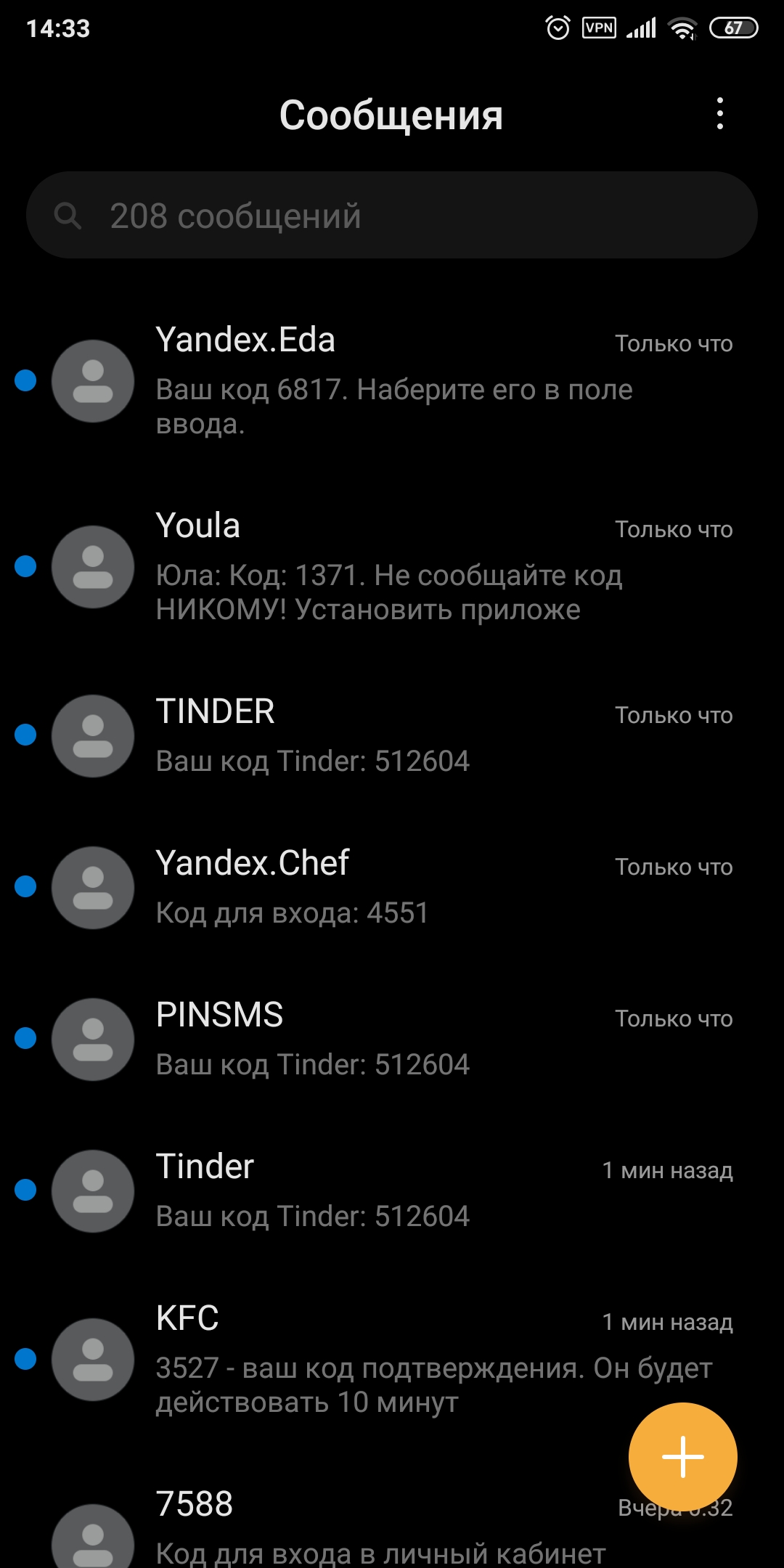Open the thread from sender 7588
The height and width of the screenshot is (1568, 784).
[x=363, y=1524]
